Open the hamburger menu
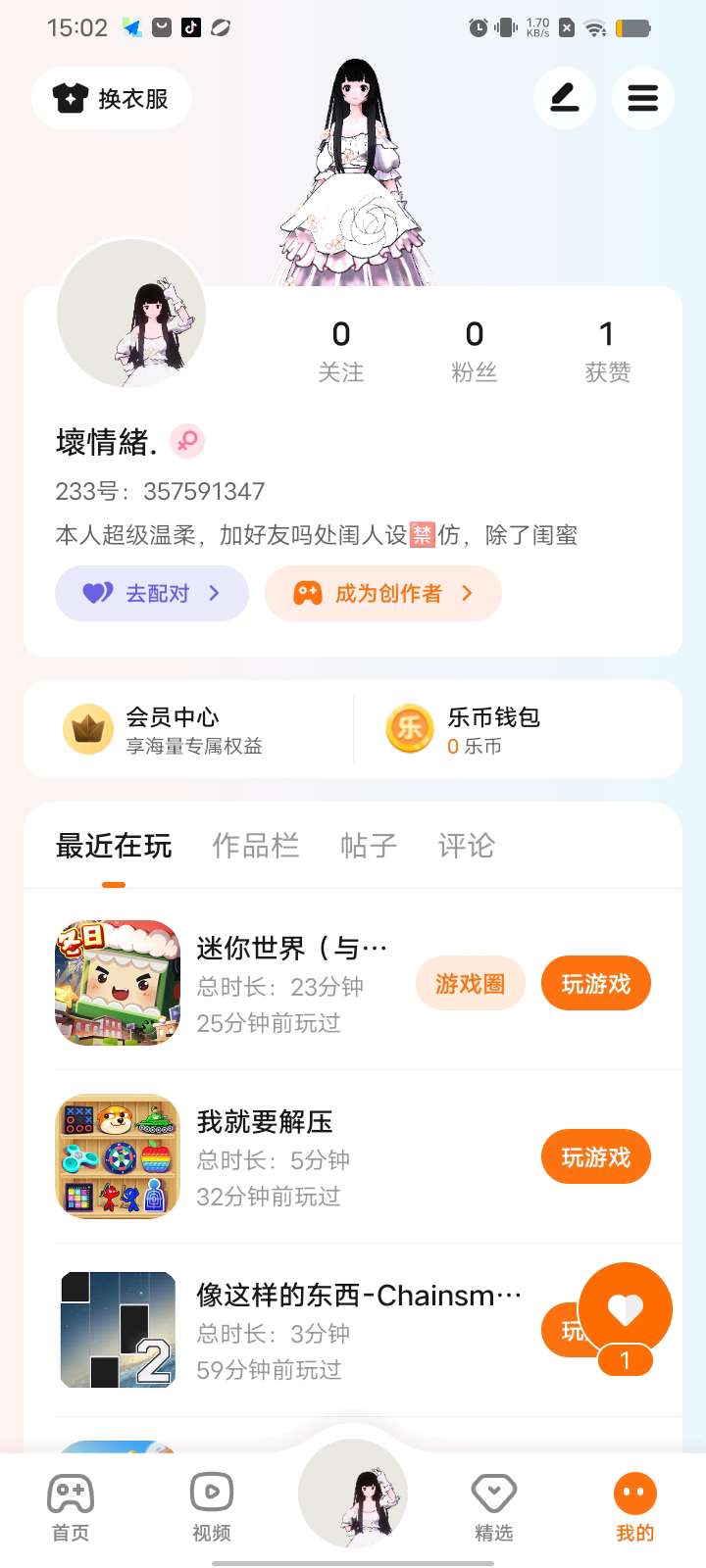Image resolution: width=706 pixels, height=1568 pixels. click(643, 98)
